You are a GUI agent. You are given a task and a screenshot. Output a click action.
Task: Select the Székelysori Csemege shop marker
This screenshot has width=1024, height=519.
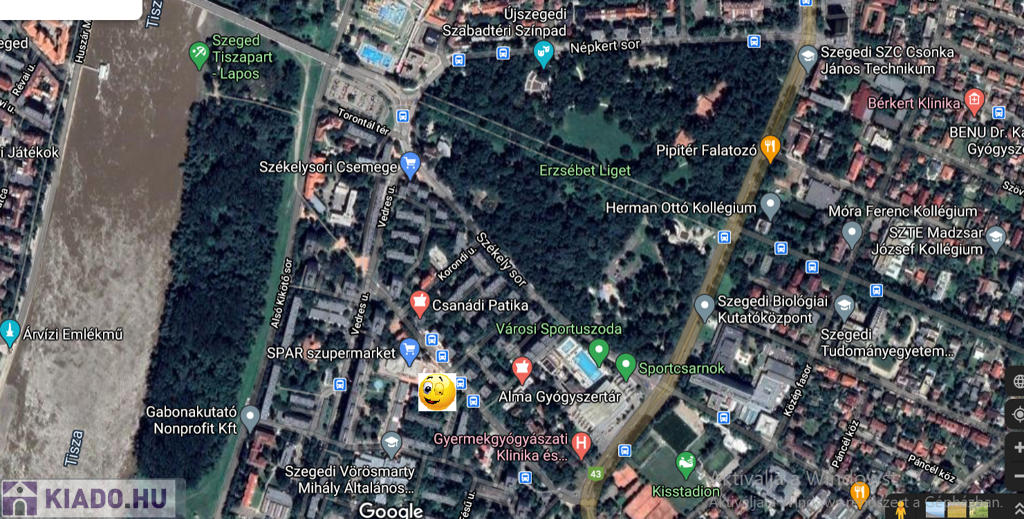click(409, 165)
